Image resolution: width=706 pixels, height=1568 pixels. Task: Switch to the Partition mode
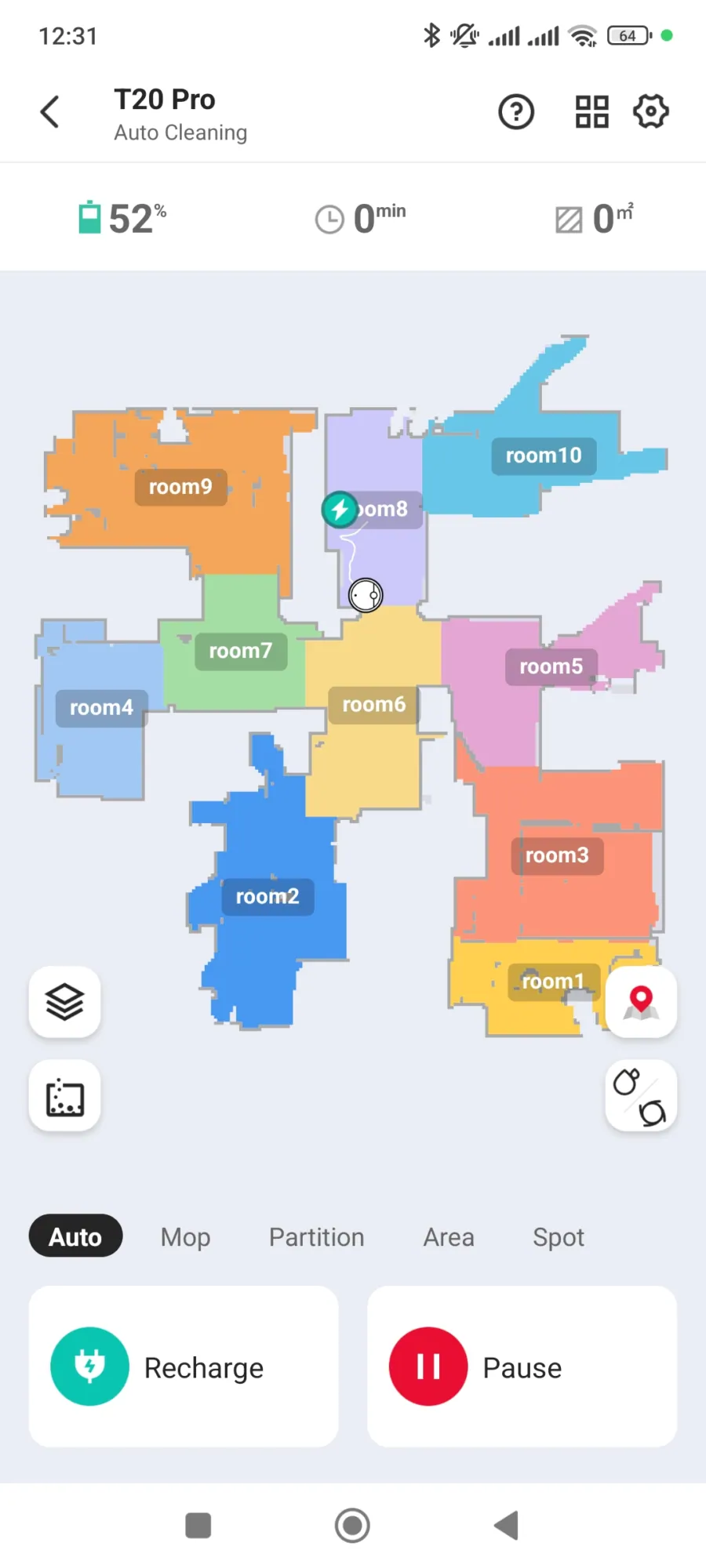click(316, 1236)
